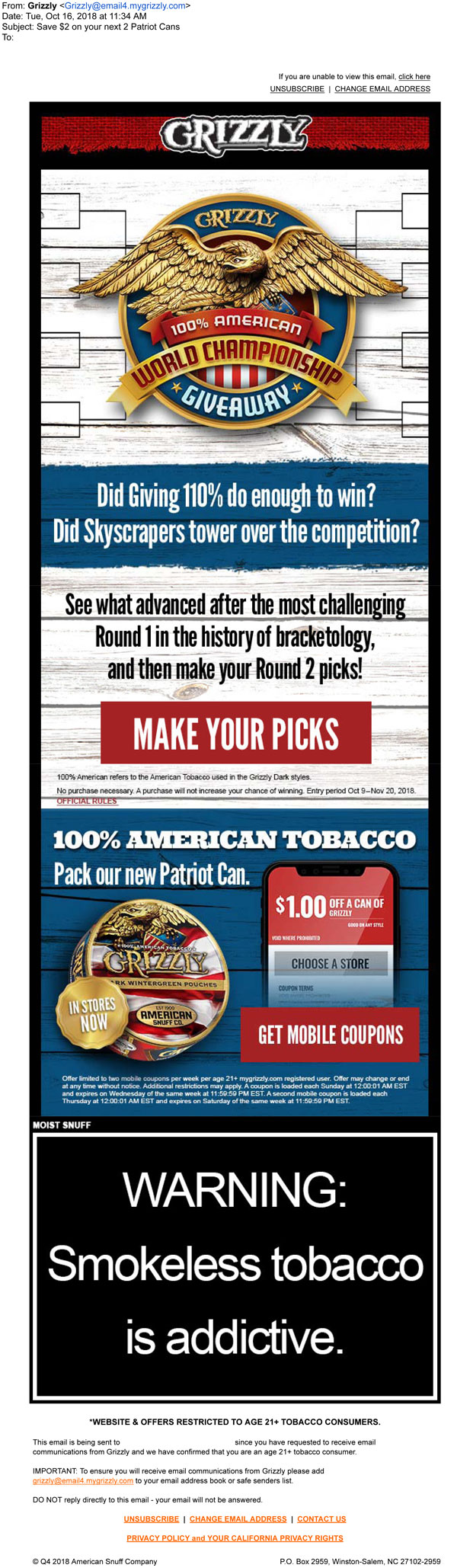This screenshot has width=457, height=1568.
Task: Tap the blue sender address in the From line
Action: click(x=125, y=5)
